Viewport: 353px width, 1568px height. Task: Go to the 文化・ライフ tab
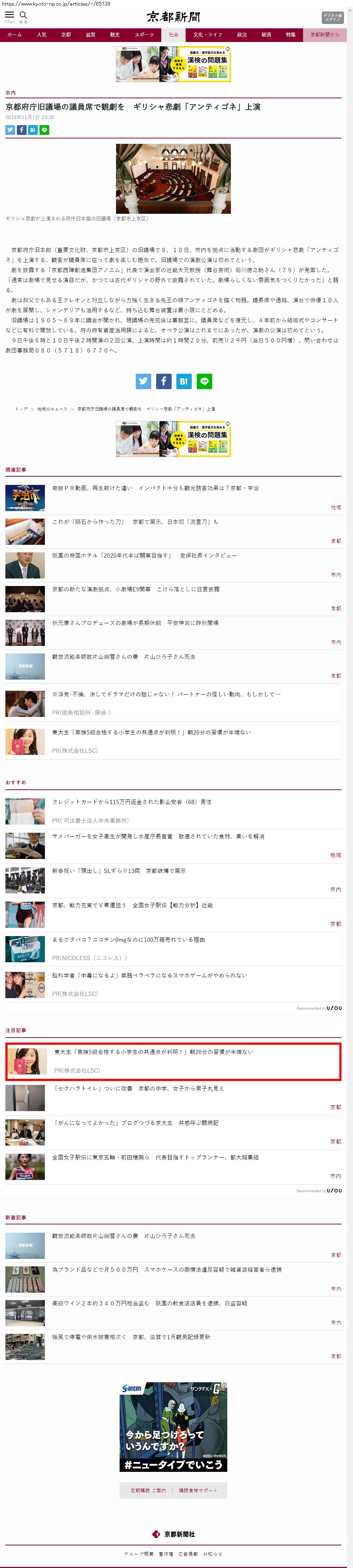click(x=207, y=35)
